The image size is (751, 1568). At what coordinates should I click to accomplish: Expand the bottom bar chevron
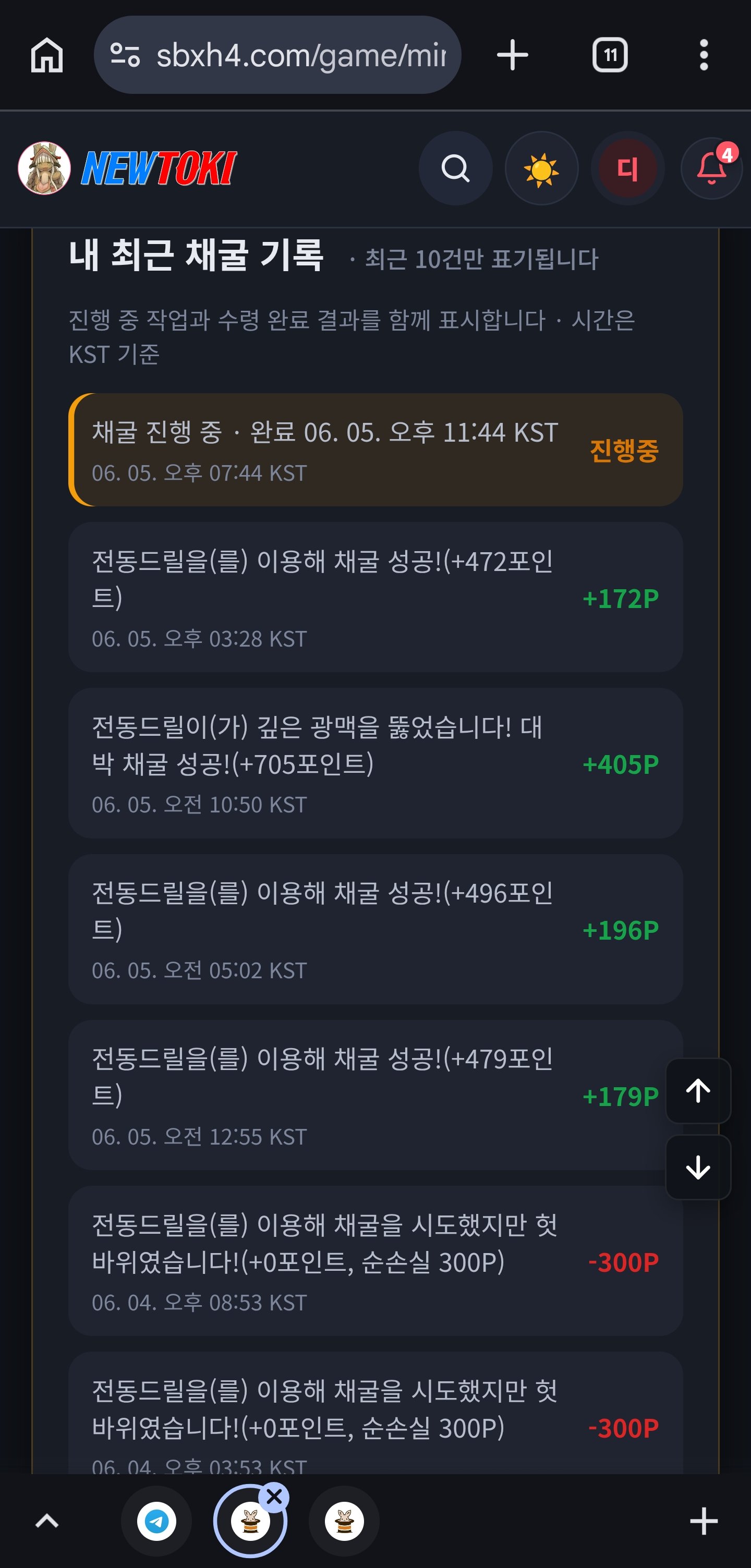point(47,1521)
